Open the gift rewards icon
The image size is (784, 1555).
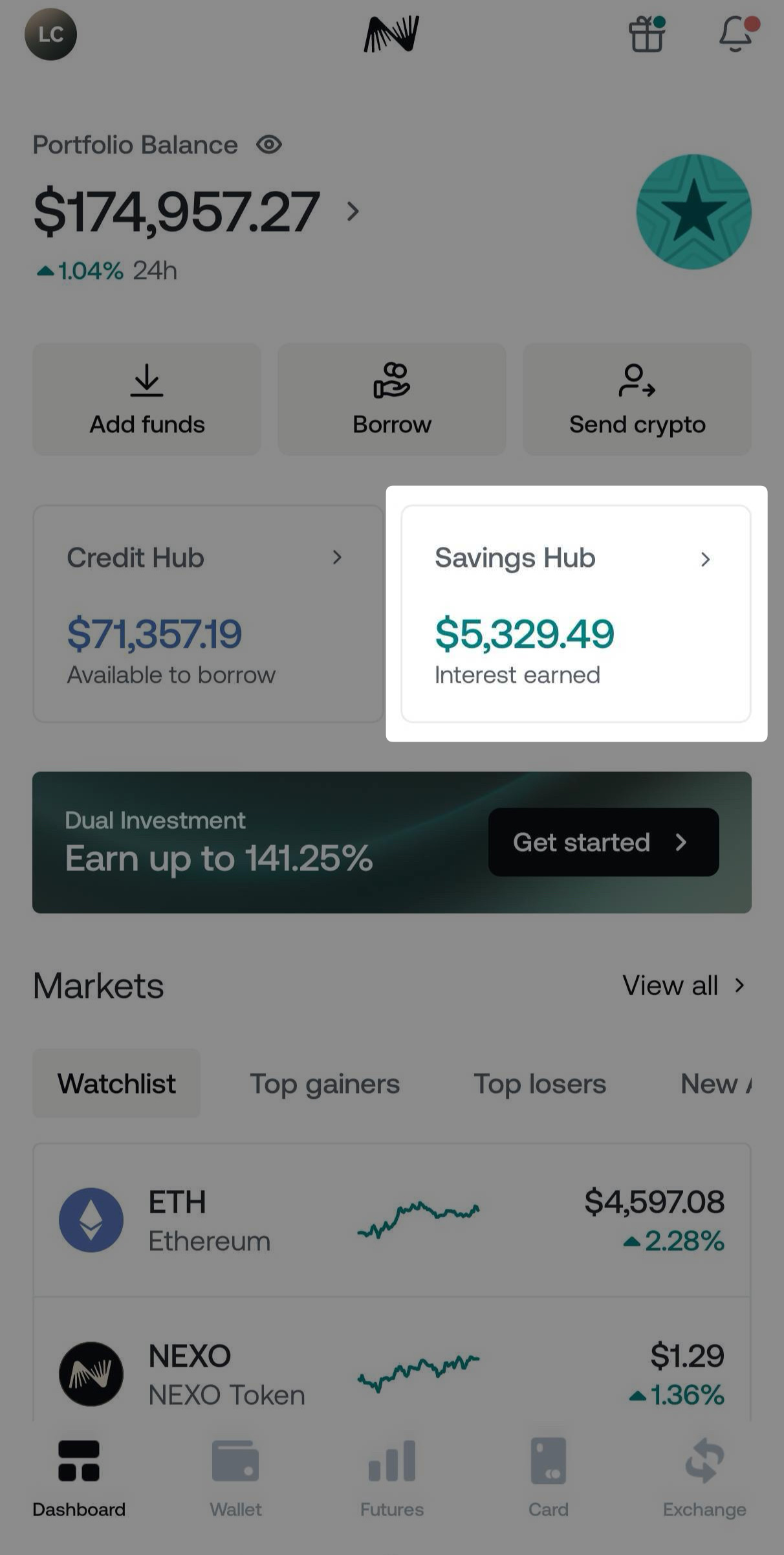647,34
